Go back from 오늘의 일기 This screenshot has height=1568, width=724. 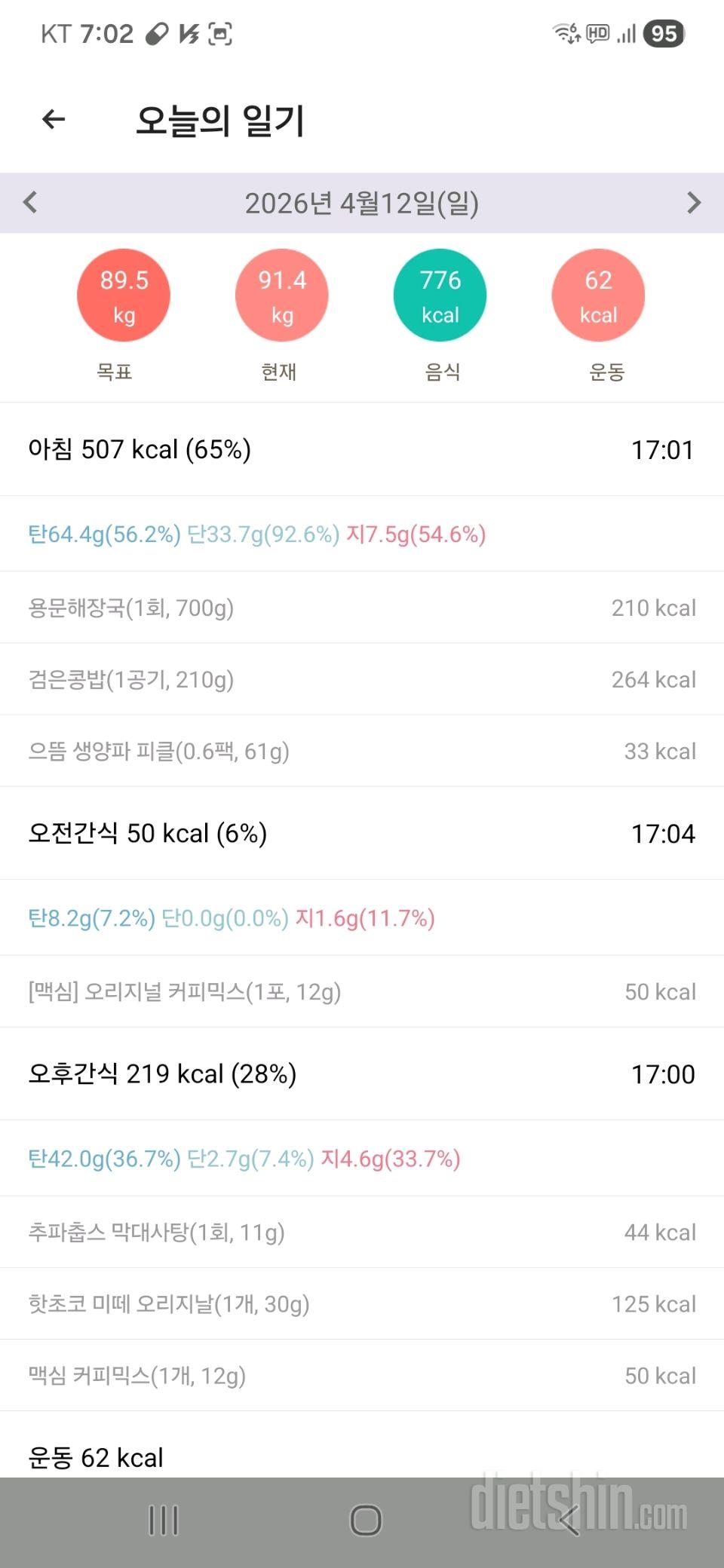[x=54, y=119]
